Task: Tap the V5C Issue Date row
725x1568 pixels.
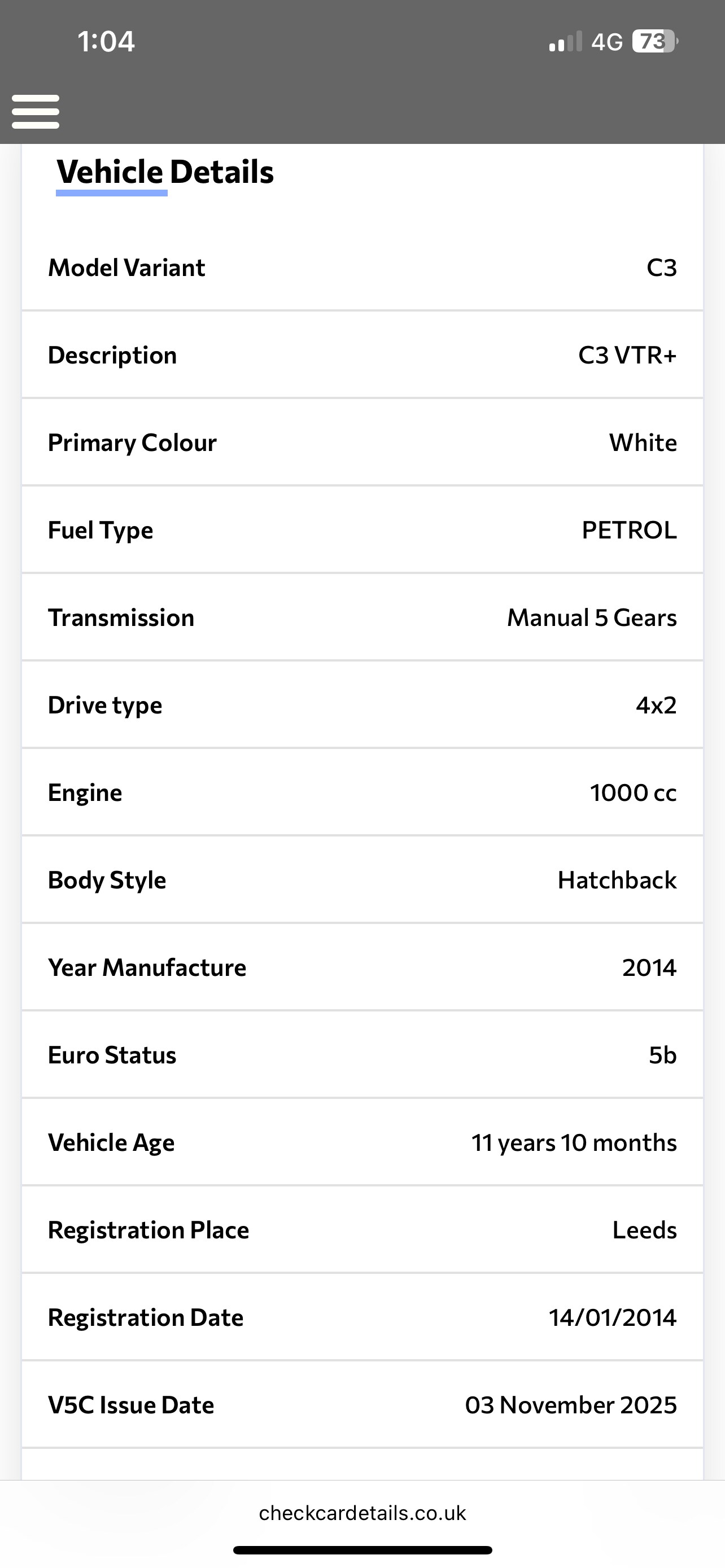Action: click(362, 1405)
